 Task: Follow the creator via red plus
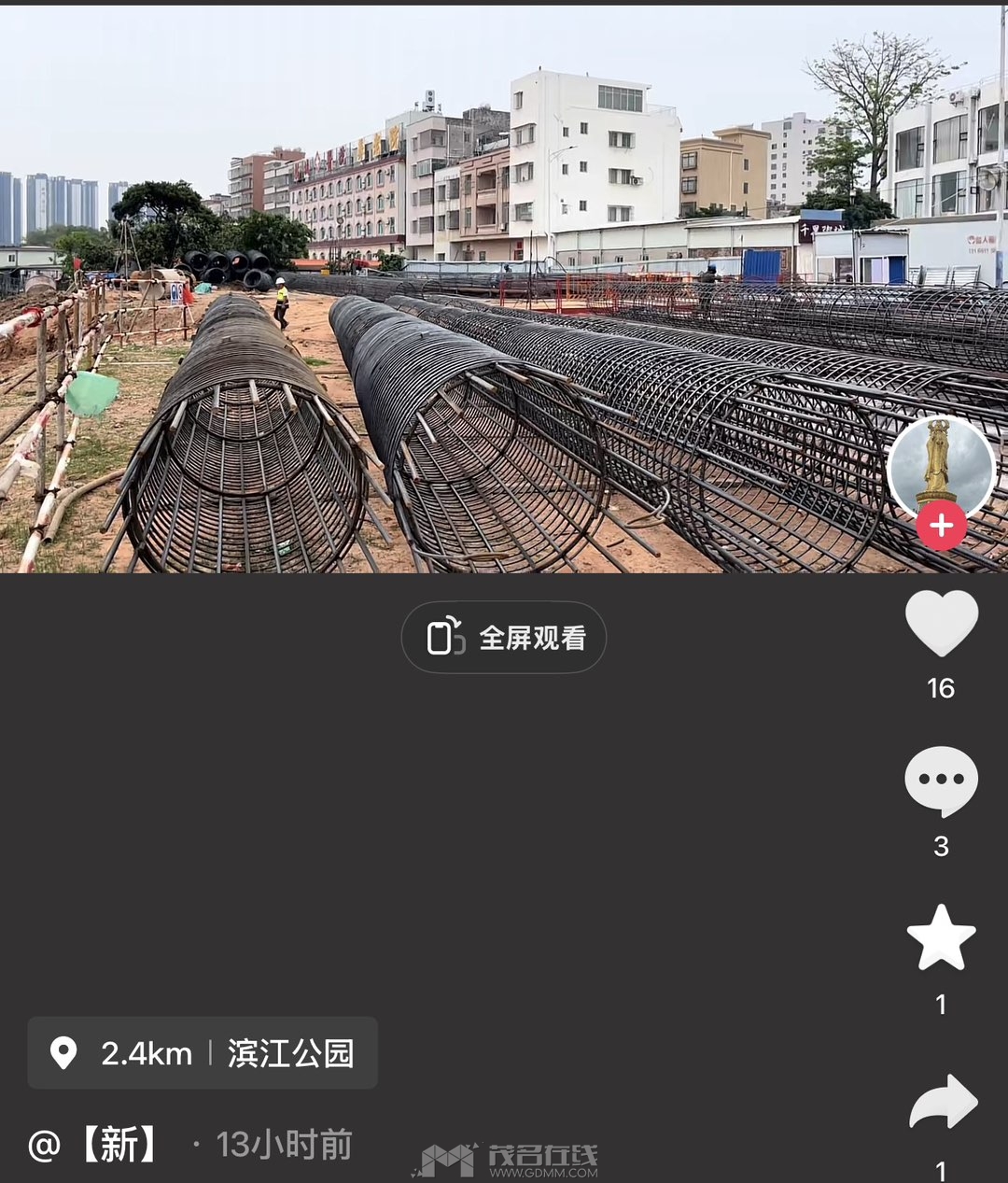(x=941, y=526)
